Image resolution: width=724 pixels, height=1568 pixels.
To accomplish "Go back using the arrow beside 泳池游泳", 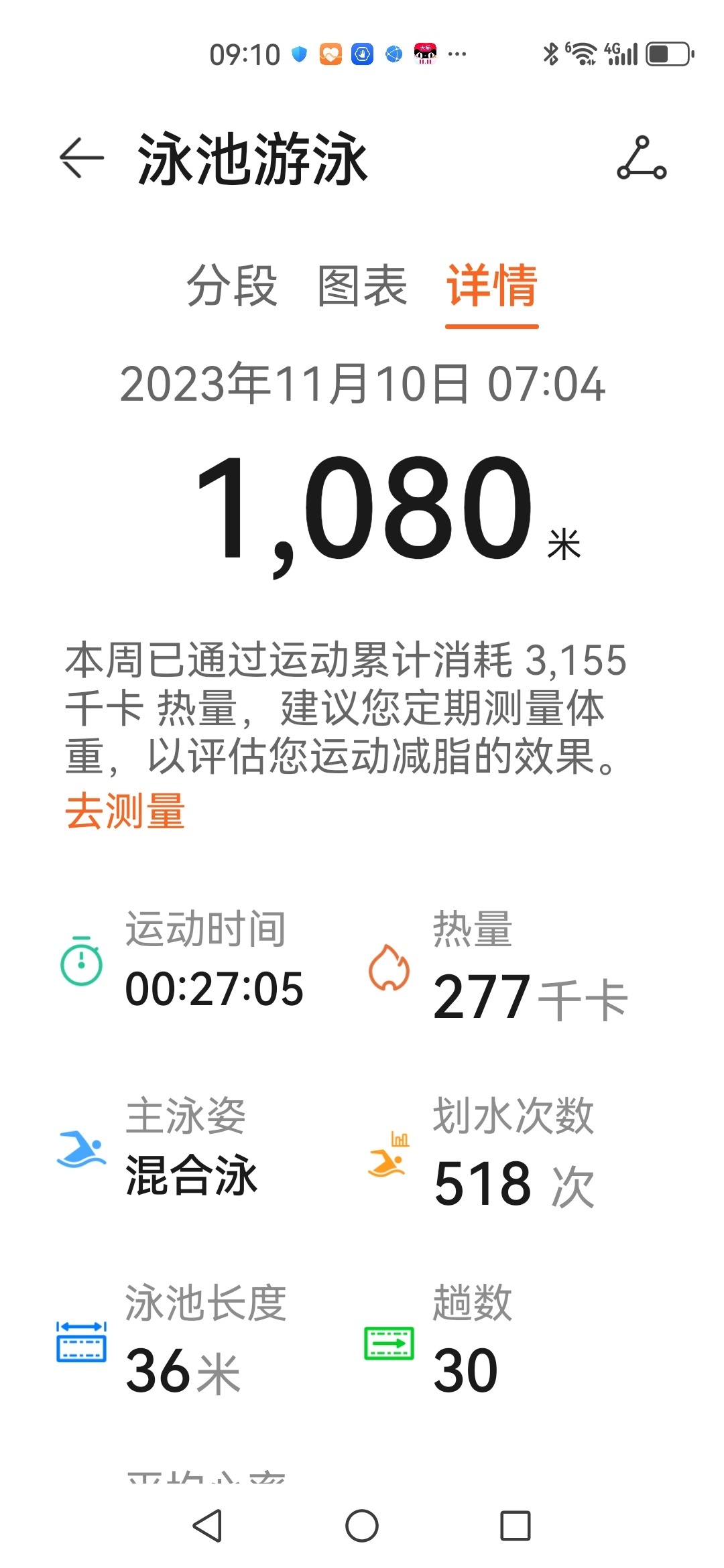I will (82, 158).
